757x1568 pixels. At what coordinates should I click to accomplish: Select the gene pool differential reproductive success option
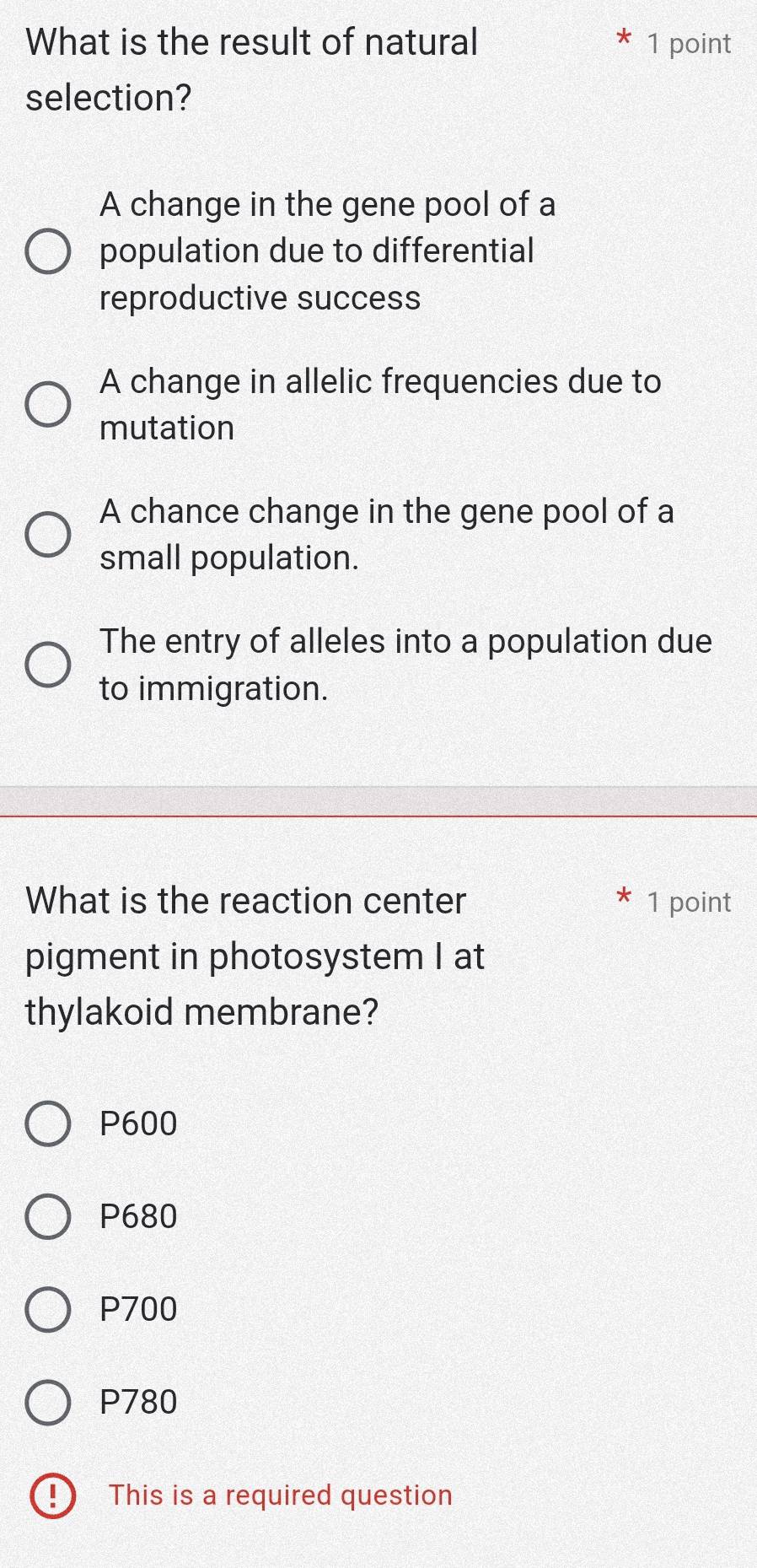coord(48,251)
